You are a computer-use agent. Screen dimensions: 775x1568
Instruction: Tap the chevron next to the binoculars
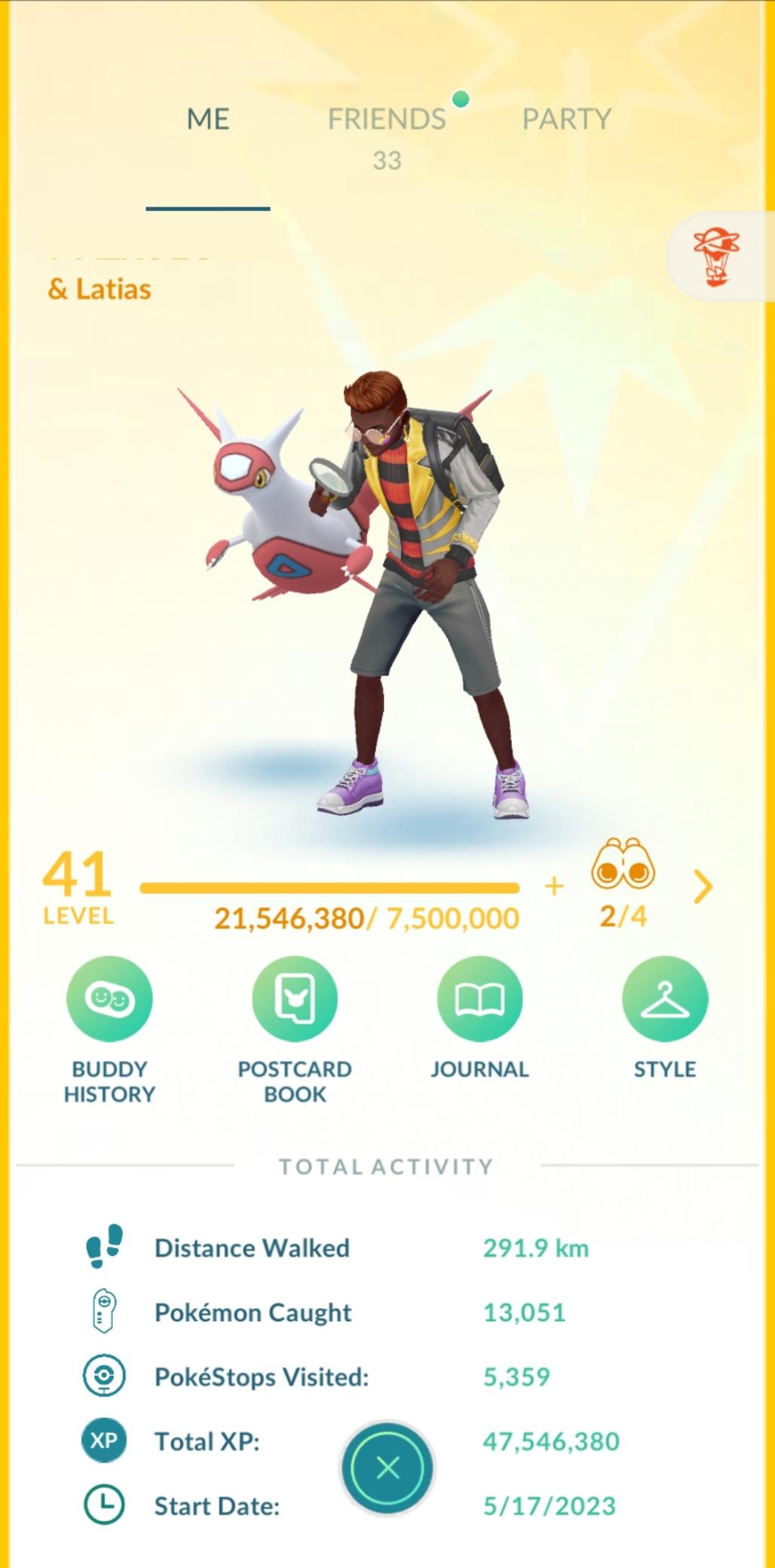(x=703, y=887)
